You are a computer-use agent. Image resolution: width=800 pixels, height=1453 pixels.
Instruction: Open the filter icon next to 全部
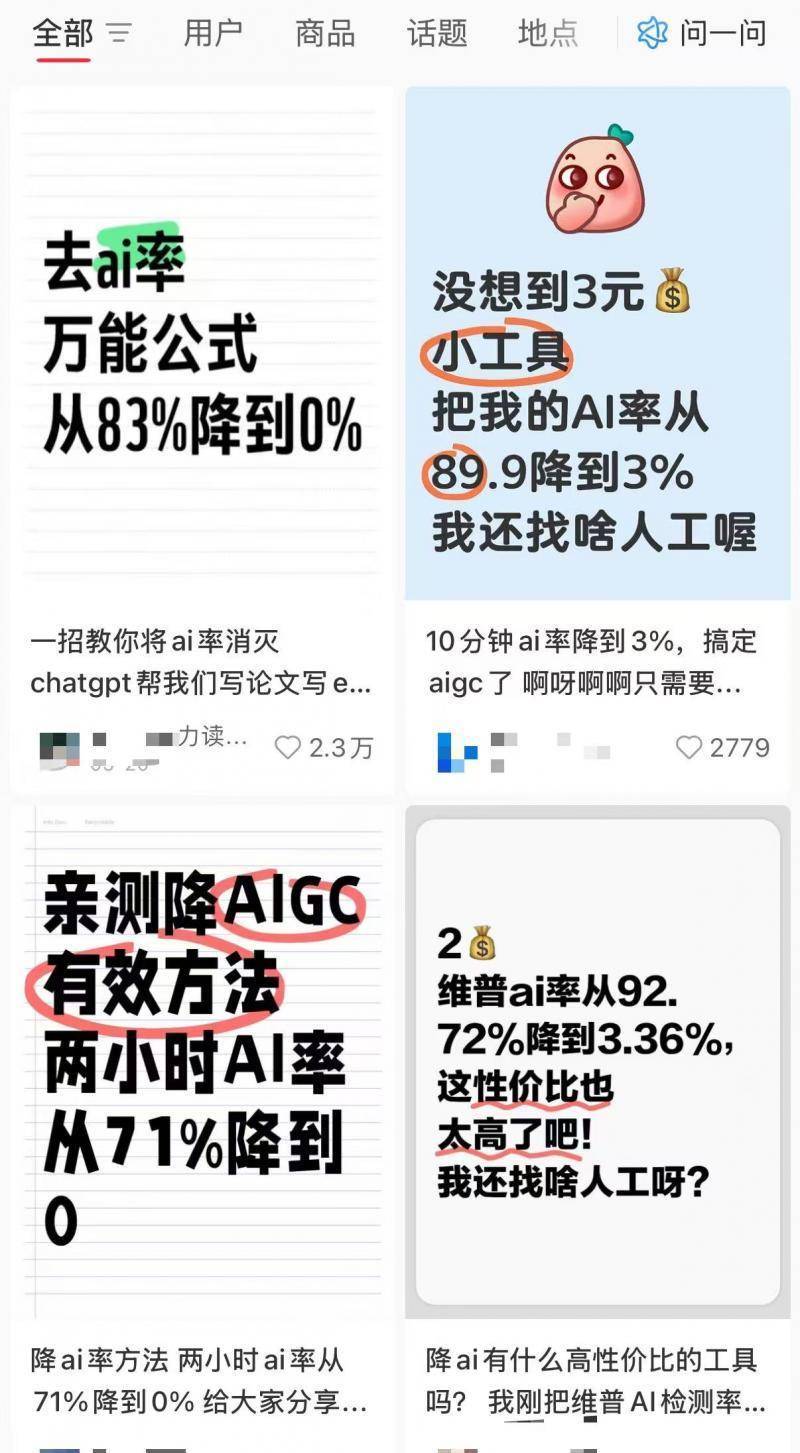[119, 34]
